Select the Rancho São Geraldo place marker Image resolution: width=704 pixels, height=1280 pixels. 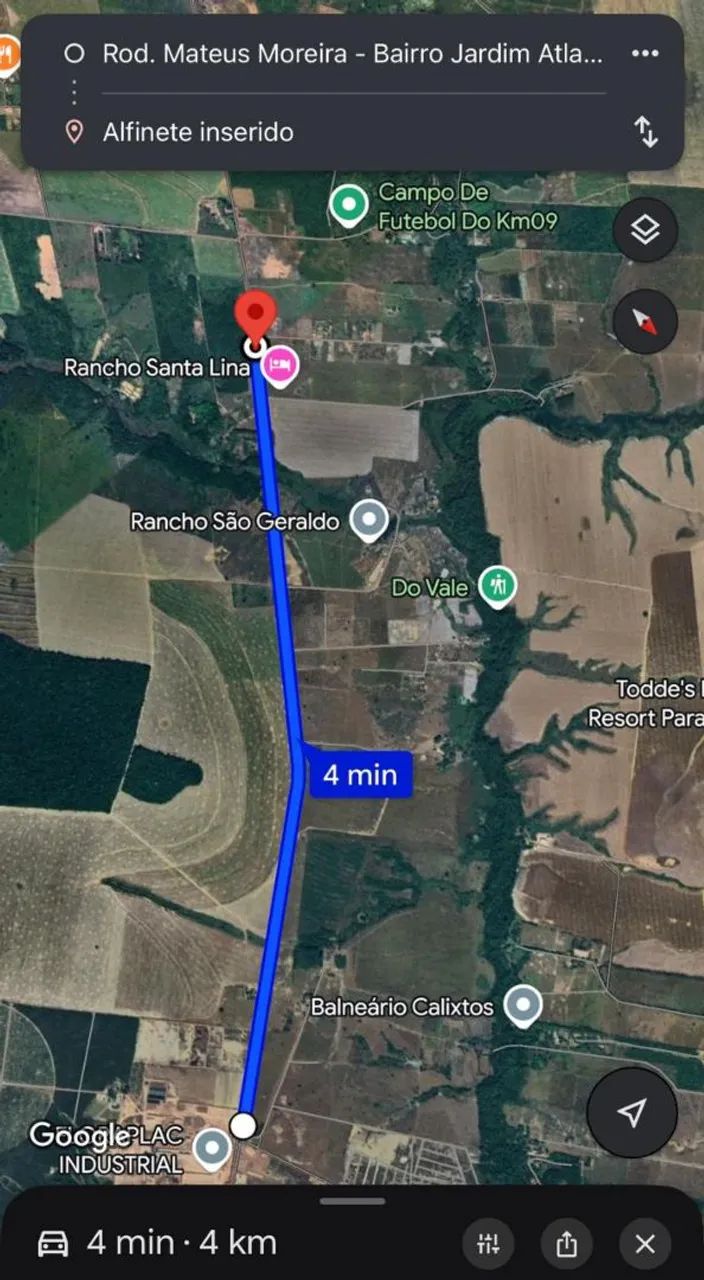(x=372, y=520)
